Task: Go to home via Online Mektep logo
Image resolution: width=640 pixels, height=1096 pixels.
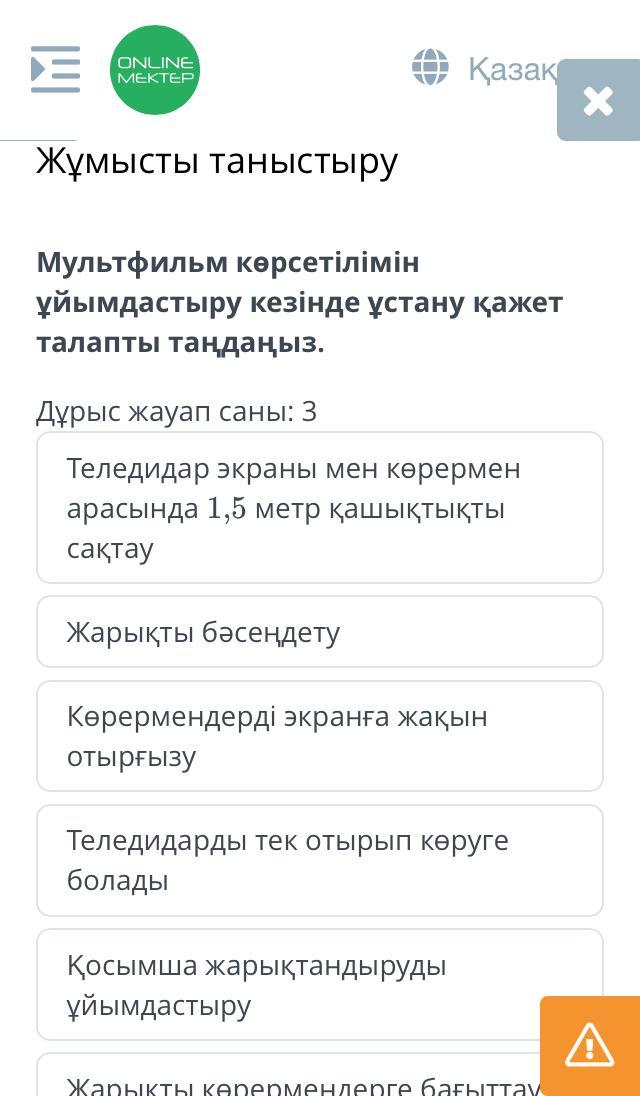Action: 155,70
